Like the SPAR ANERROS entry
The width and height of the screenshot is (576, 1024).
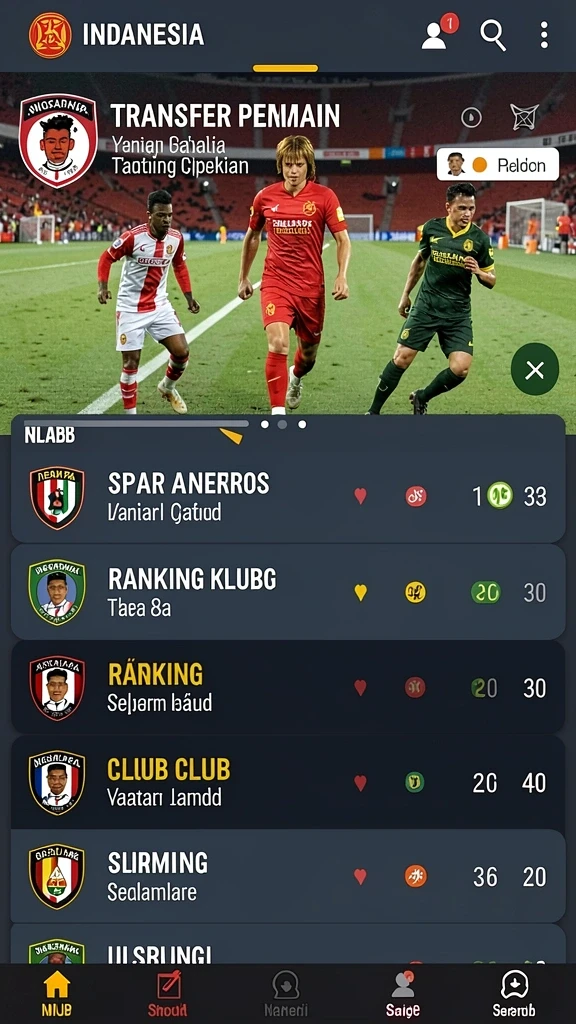(360, 496)
